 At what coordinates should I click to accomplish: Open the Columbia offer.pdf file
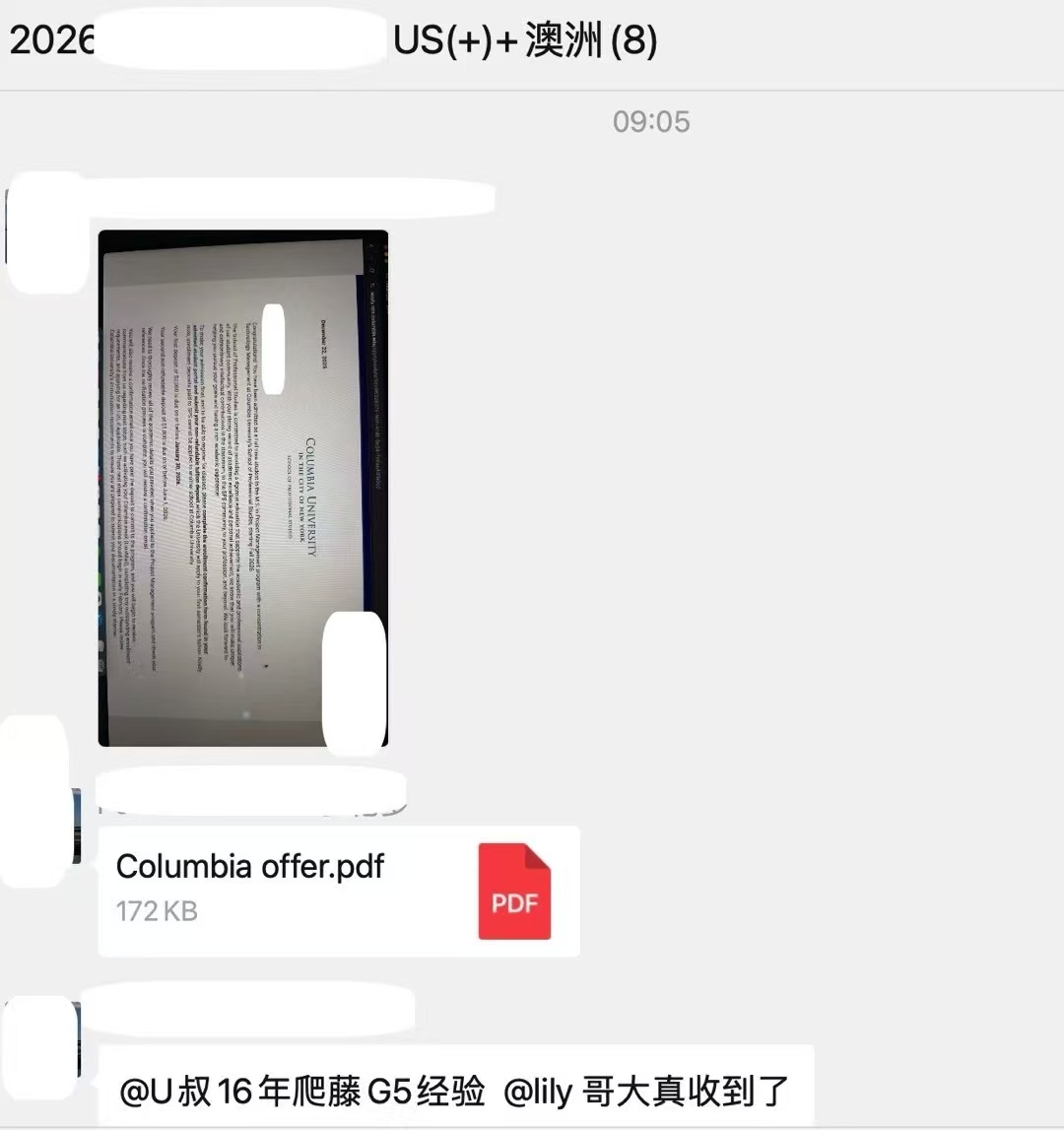[x=338, y=891]
